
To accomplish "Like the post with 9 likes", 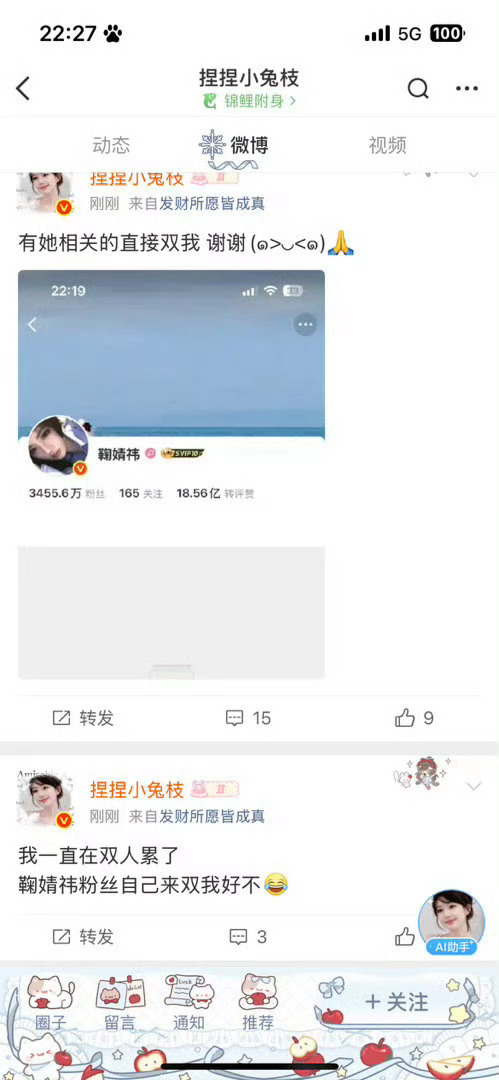I will point(414,718).
